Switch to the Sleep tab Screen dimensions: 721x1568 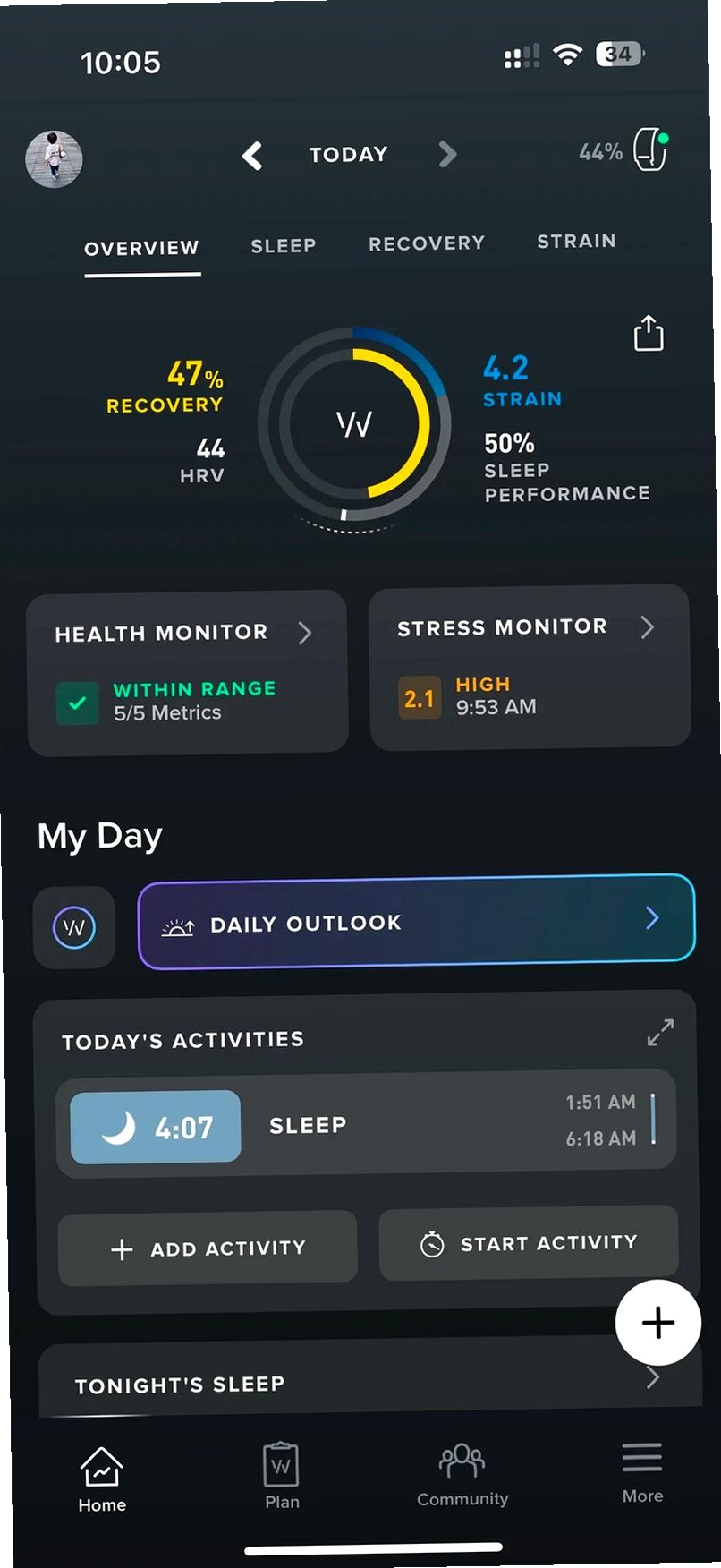(284, 246)
